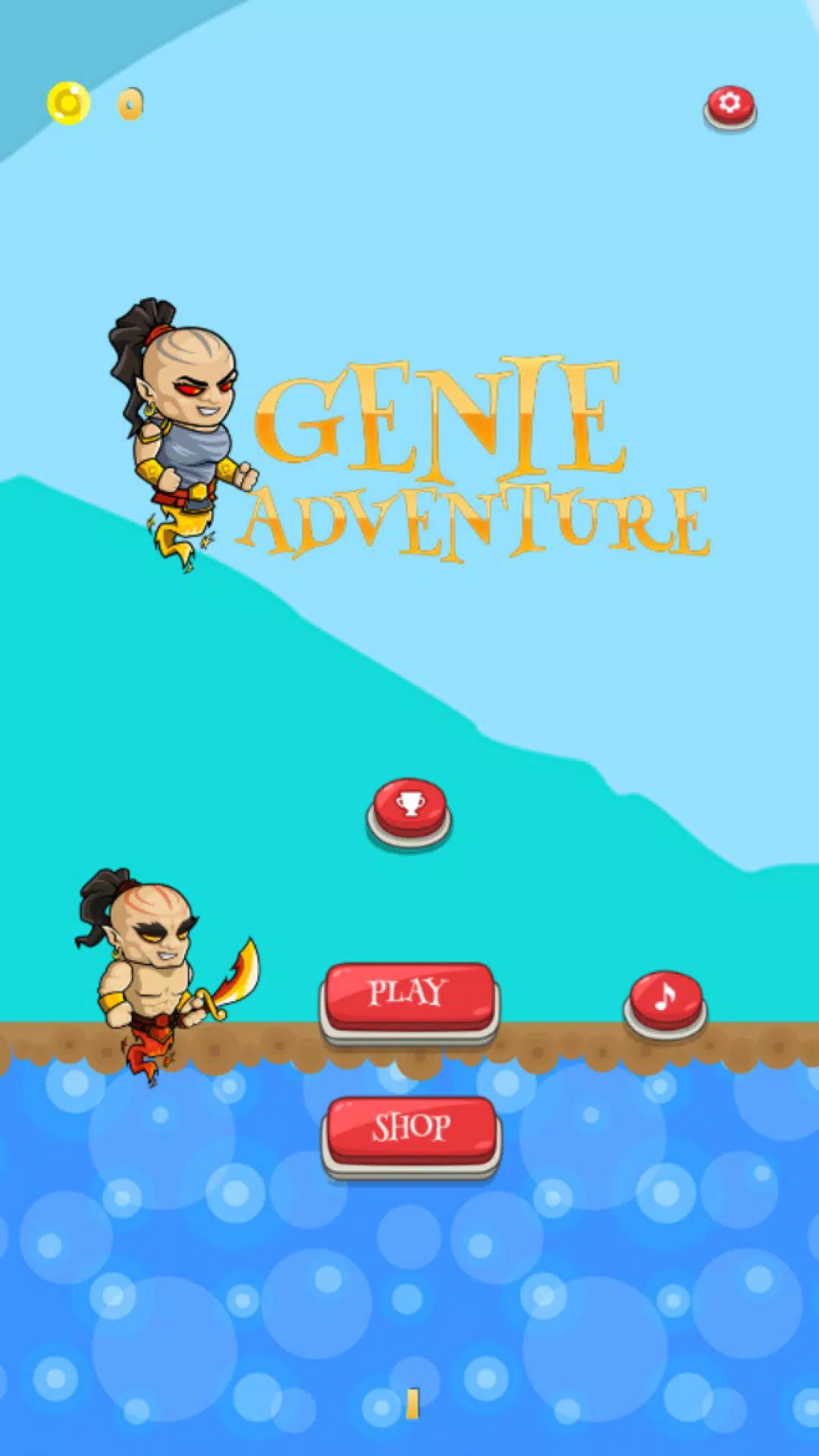Open the SHOP

pyautogui.click(x=411, y=1128)
